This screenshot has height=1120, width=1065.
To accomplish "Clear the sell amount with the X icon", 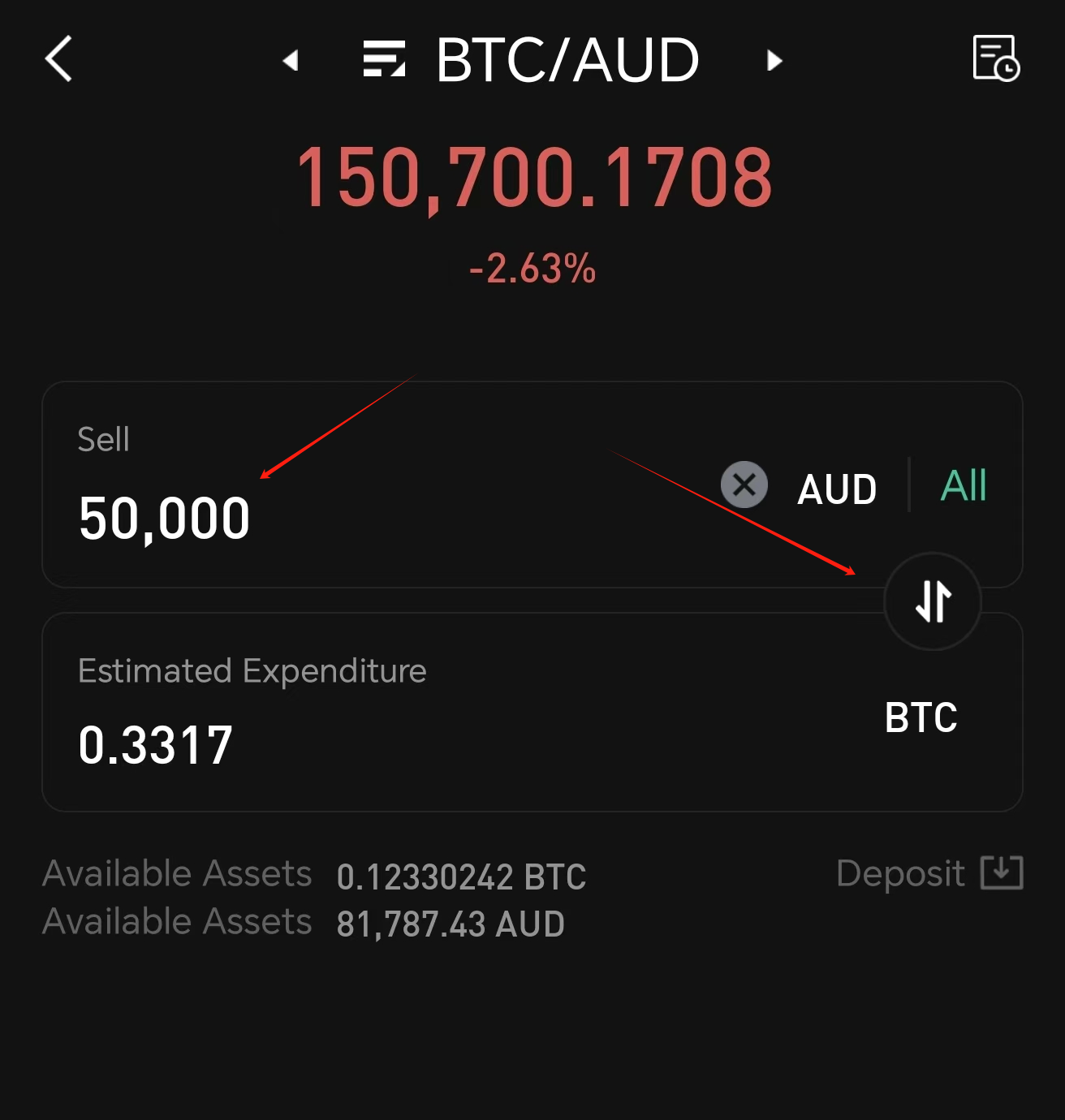I will (744, 485).
